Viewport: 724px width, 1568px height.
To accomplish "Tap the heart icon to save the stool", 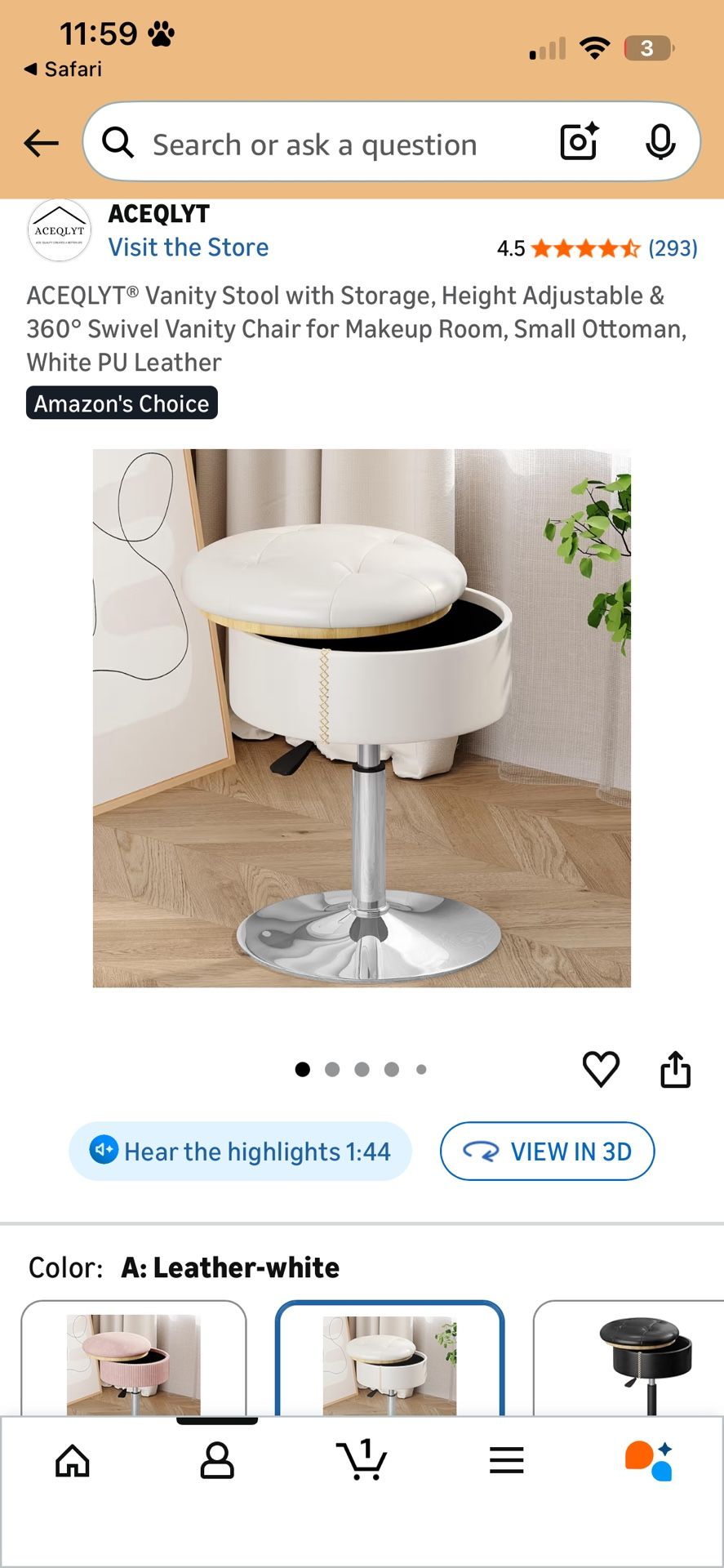I will pos(602,1068).
